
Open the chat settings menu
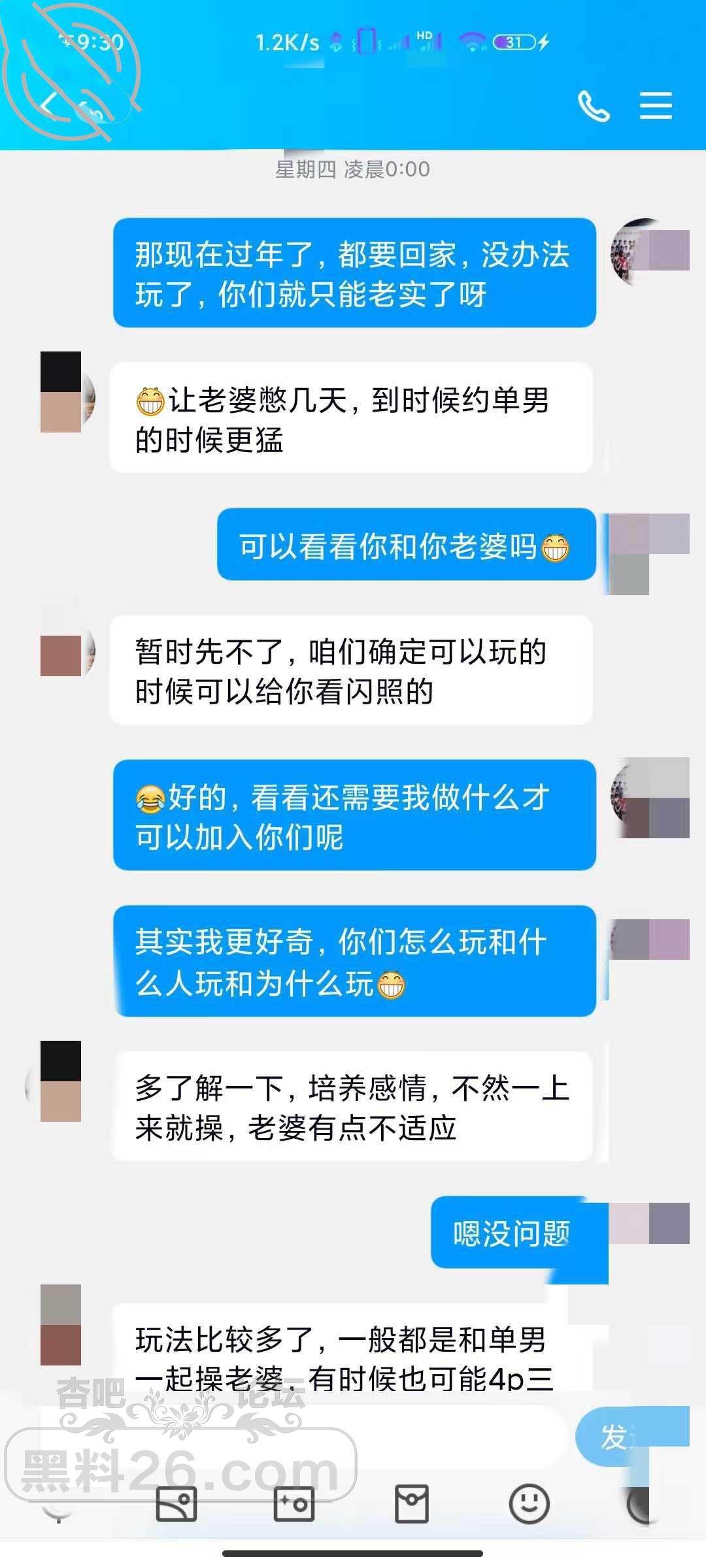(x=656, y=106)
